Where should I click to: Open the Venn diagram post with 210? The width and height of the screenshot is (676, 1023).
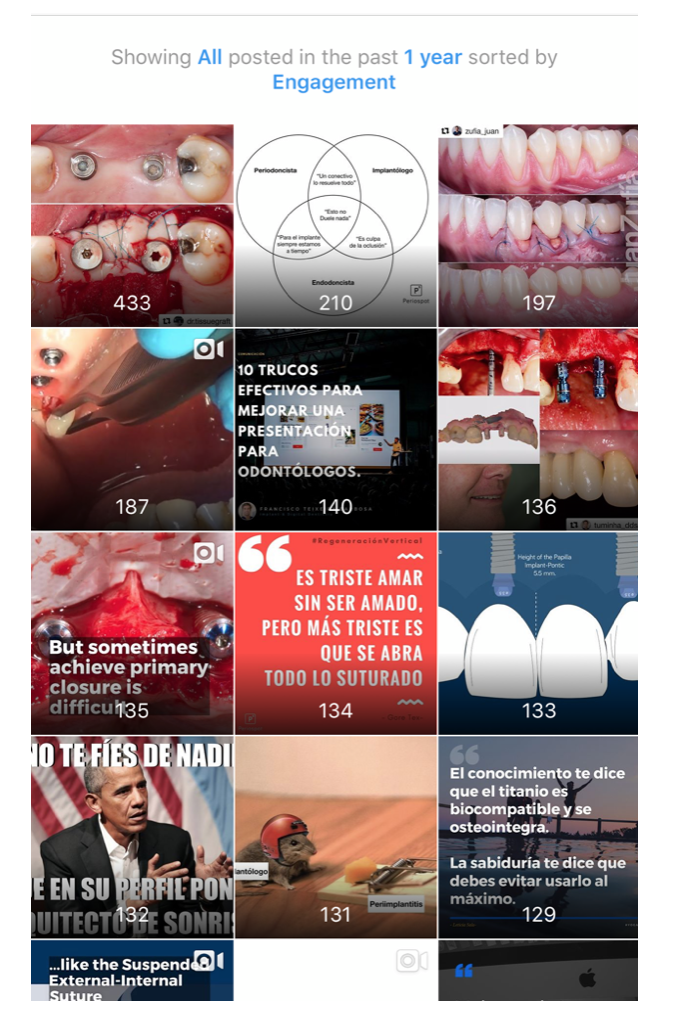click(335, 225)
